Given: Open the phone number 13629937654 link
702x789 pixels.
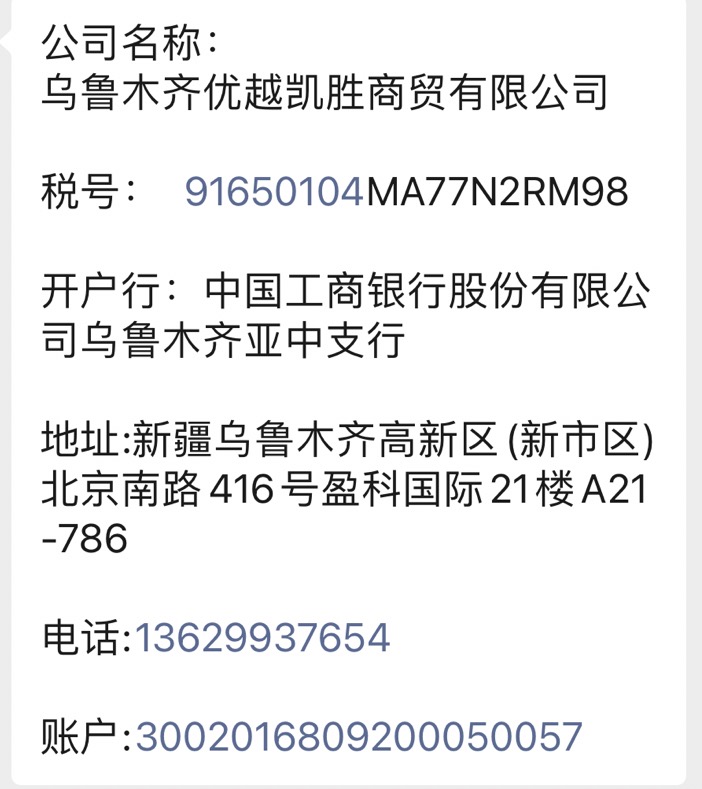Looking at the screenshot, I should 262,637.
